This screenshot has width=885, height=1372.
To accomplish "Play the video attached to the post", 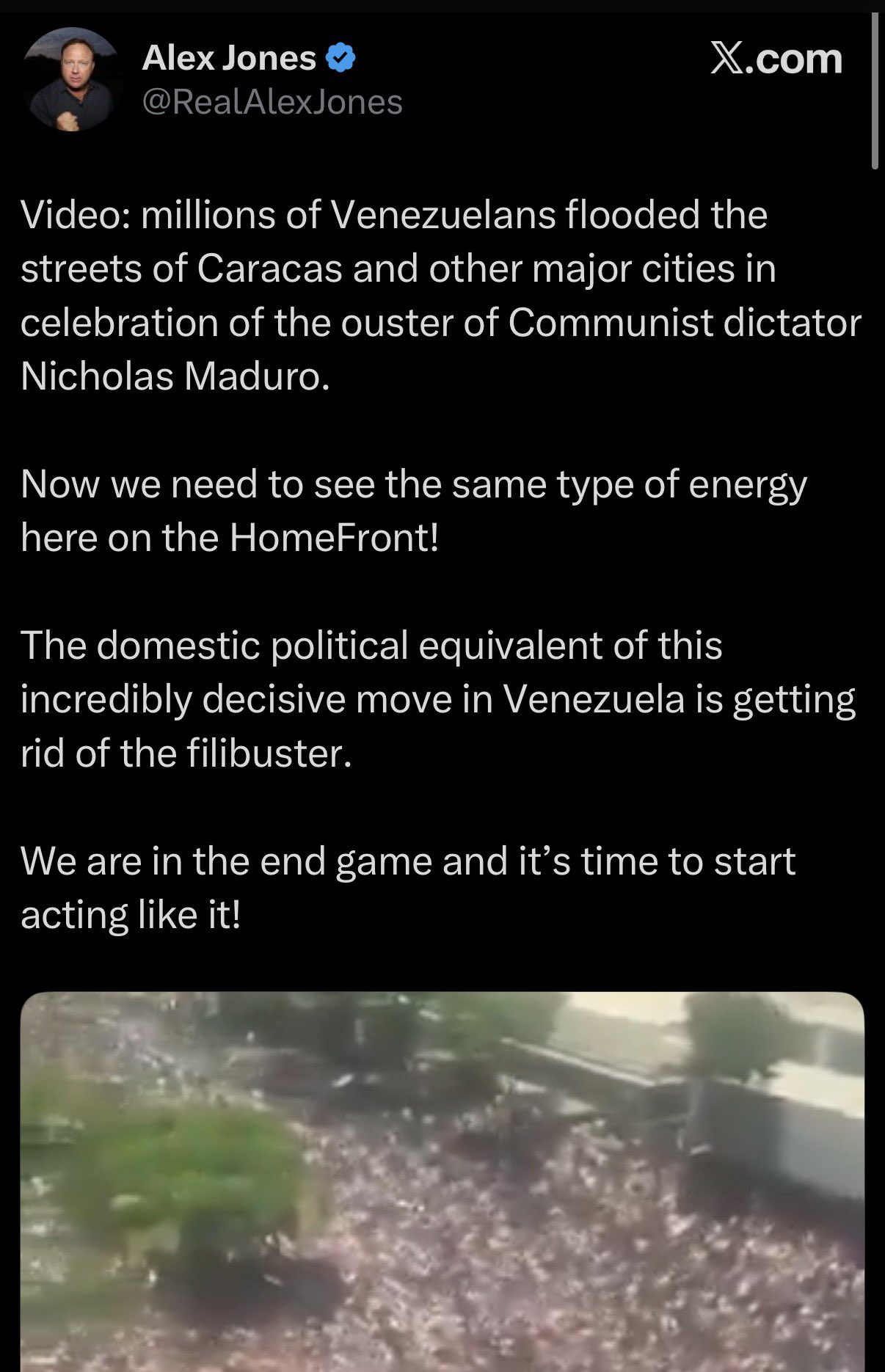I will (x=442, y=1181).
